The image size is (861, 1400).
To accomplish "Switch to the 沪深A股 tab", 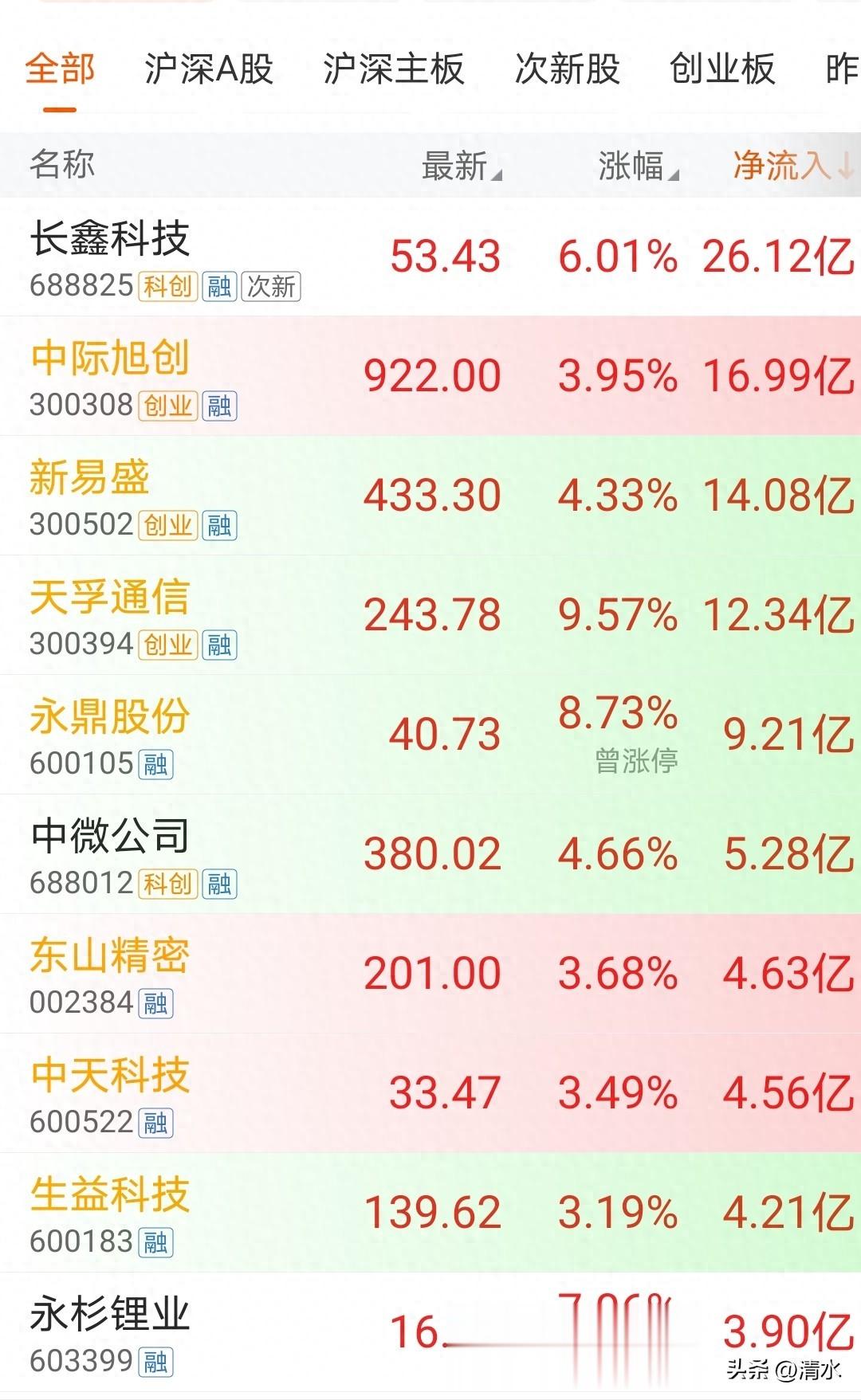I will tap(209, 69).
